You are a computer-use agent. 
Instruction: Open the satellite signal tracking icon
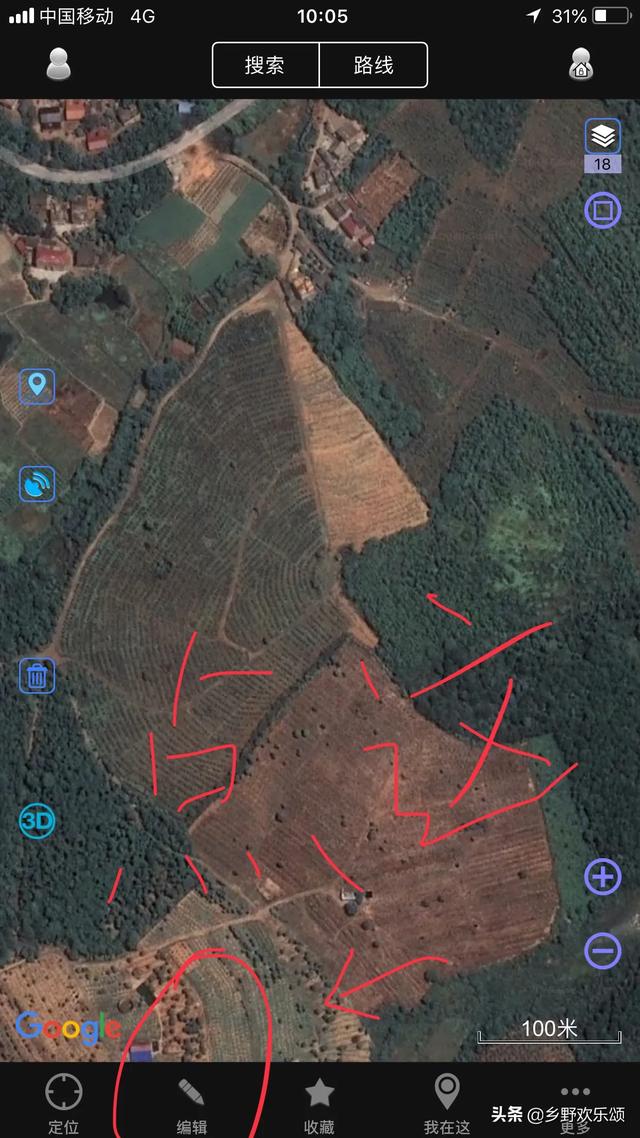pyautogui.click(x=36, y=484)
